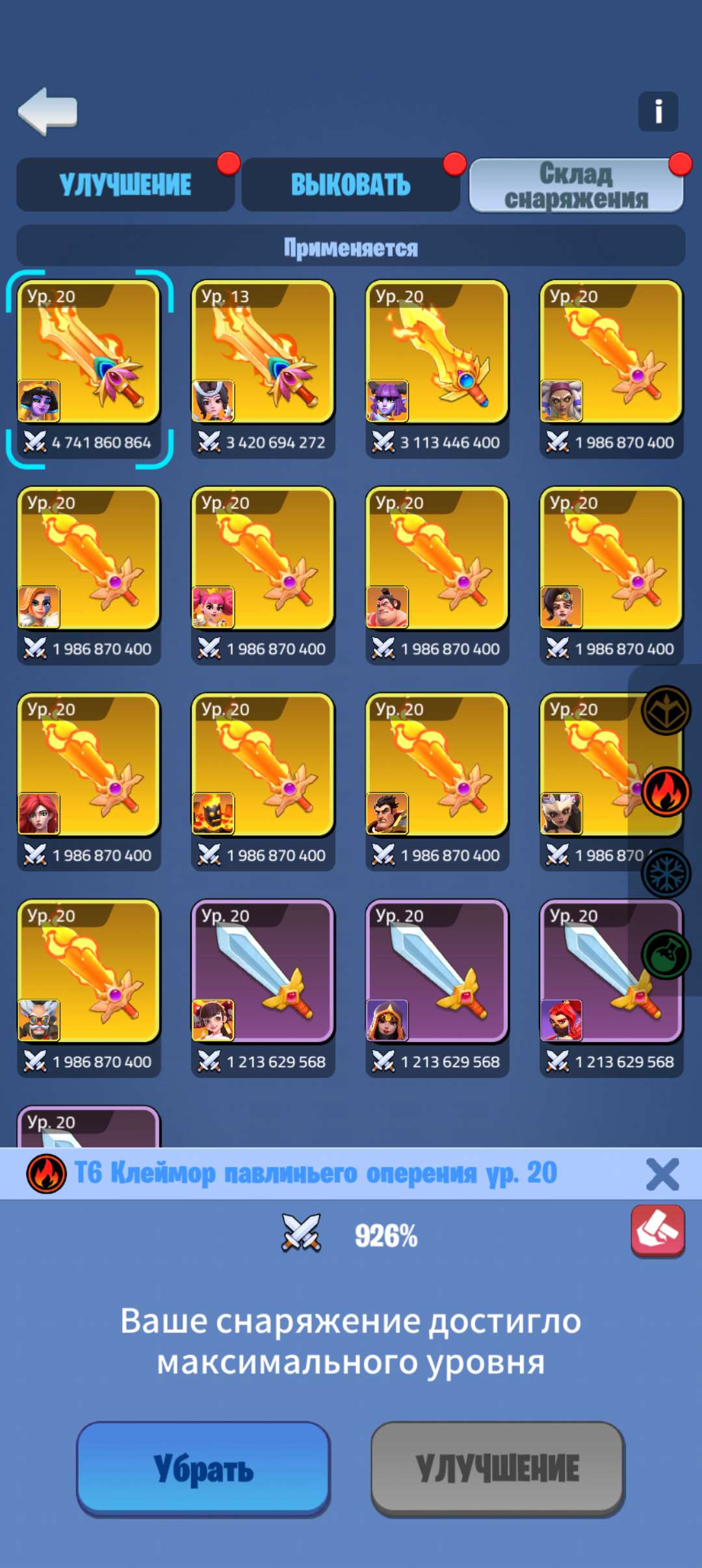This screenshot has height=1568, width=702.
Task: Select the sword with power 4 741 860 864
Action: pos(89,354)
